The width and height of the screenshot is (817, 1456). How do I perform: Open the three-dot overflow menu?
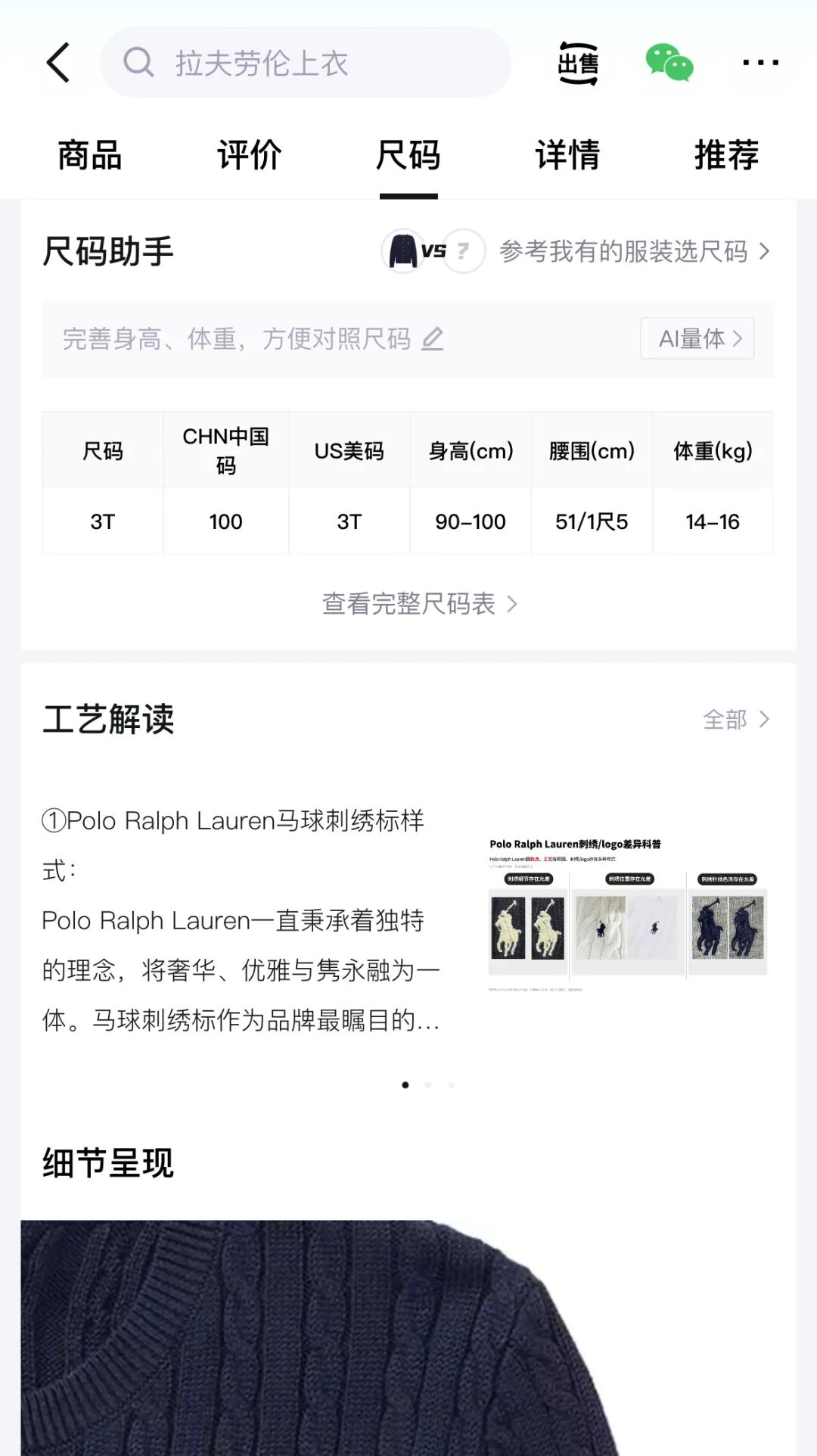pos(760,63)
